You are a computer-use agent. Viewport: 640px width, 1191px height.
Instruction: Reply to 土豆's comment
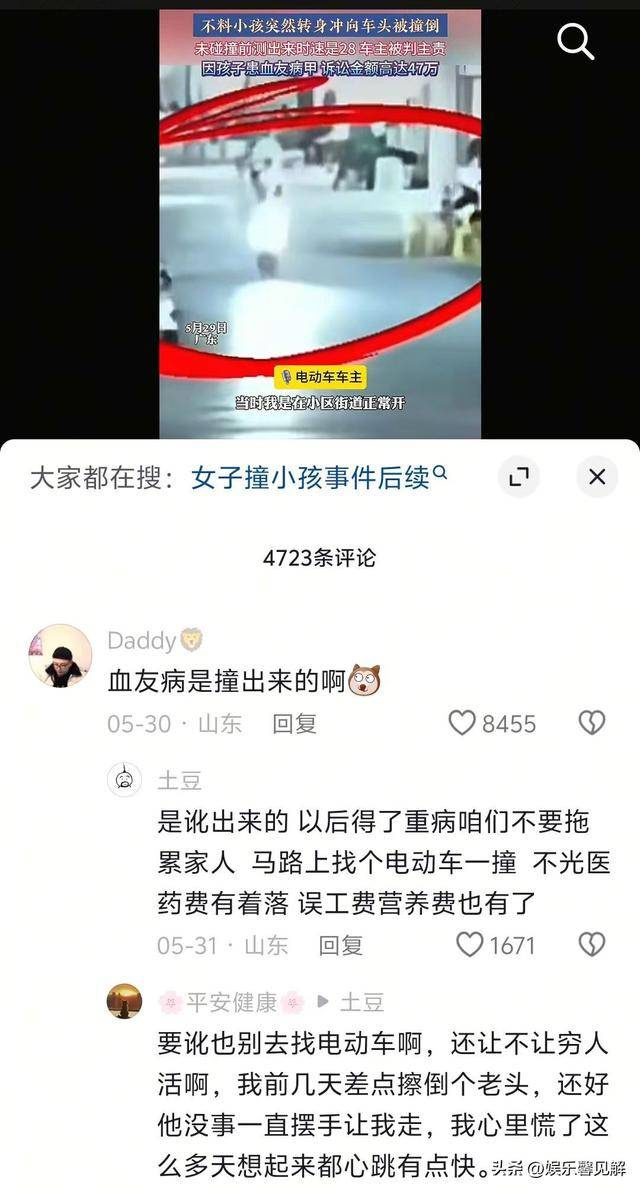click(x=340, y=944)
